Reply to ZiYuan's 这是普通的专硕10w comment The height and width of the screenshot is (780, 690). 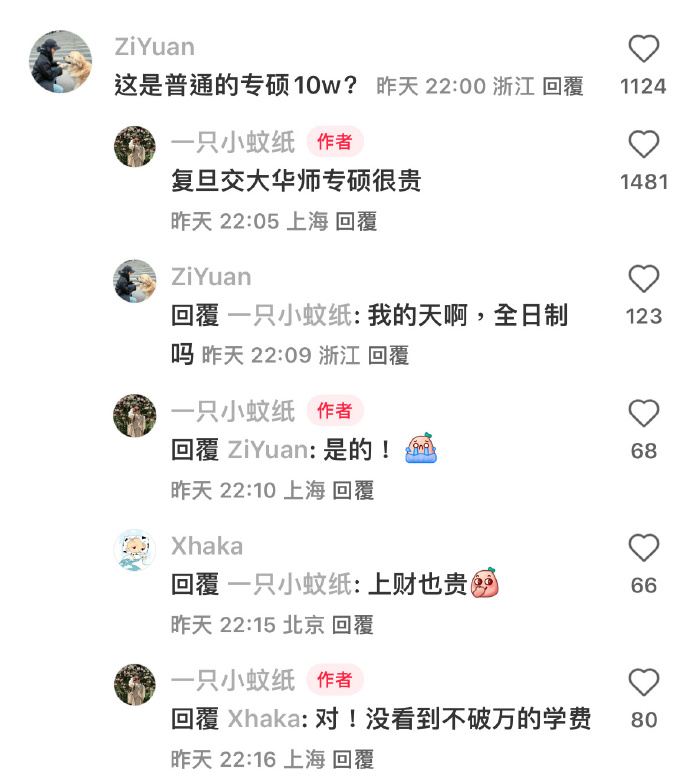point(562,87)
